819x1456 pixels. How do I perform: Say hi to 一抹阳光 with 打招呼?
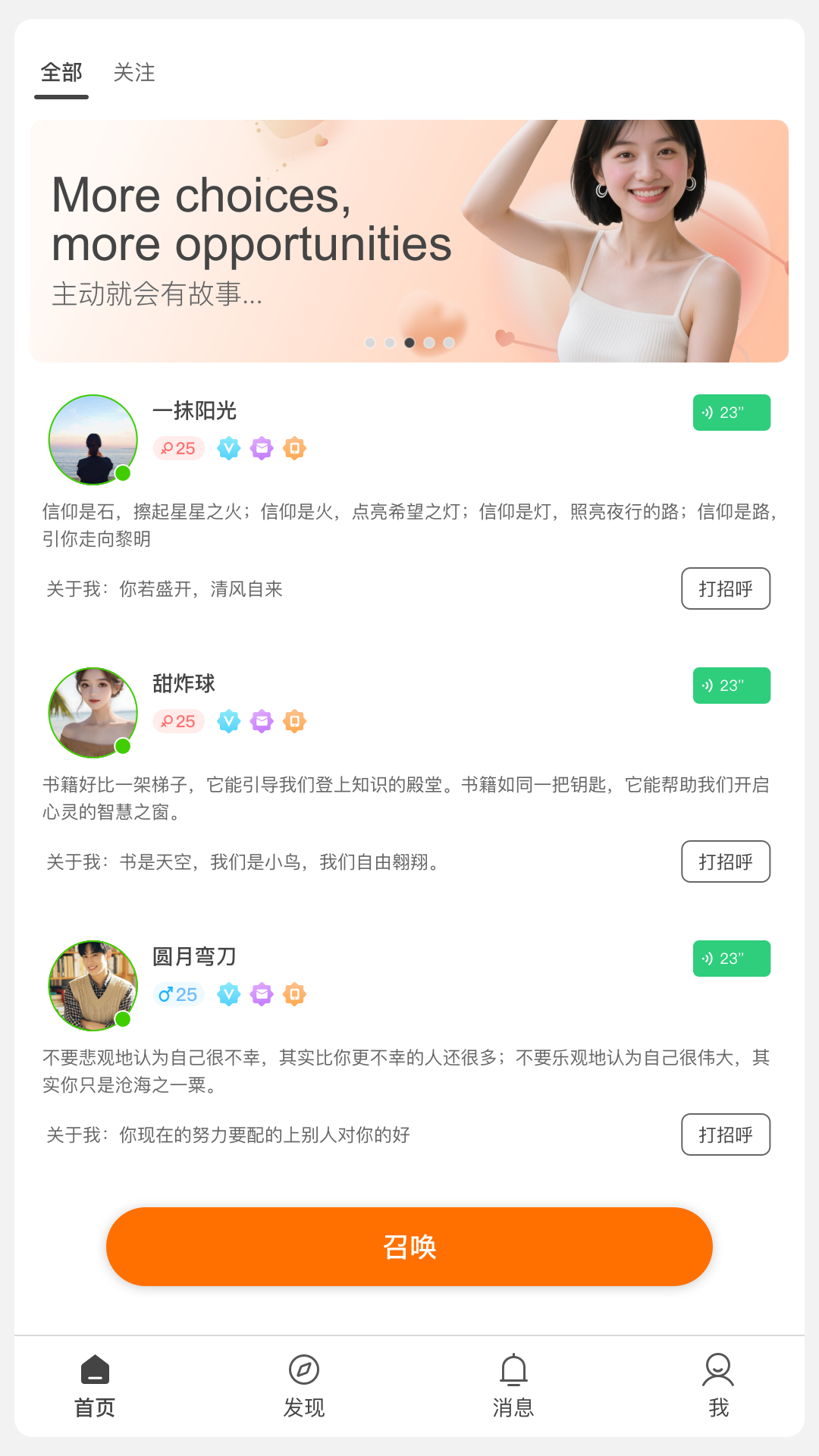coord(725,588)
